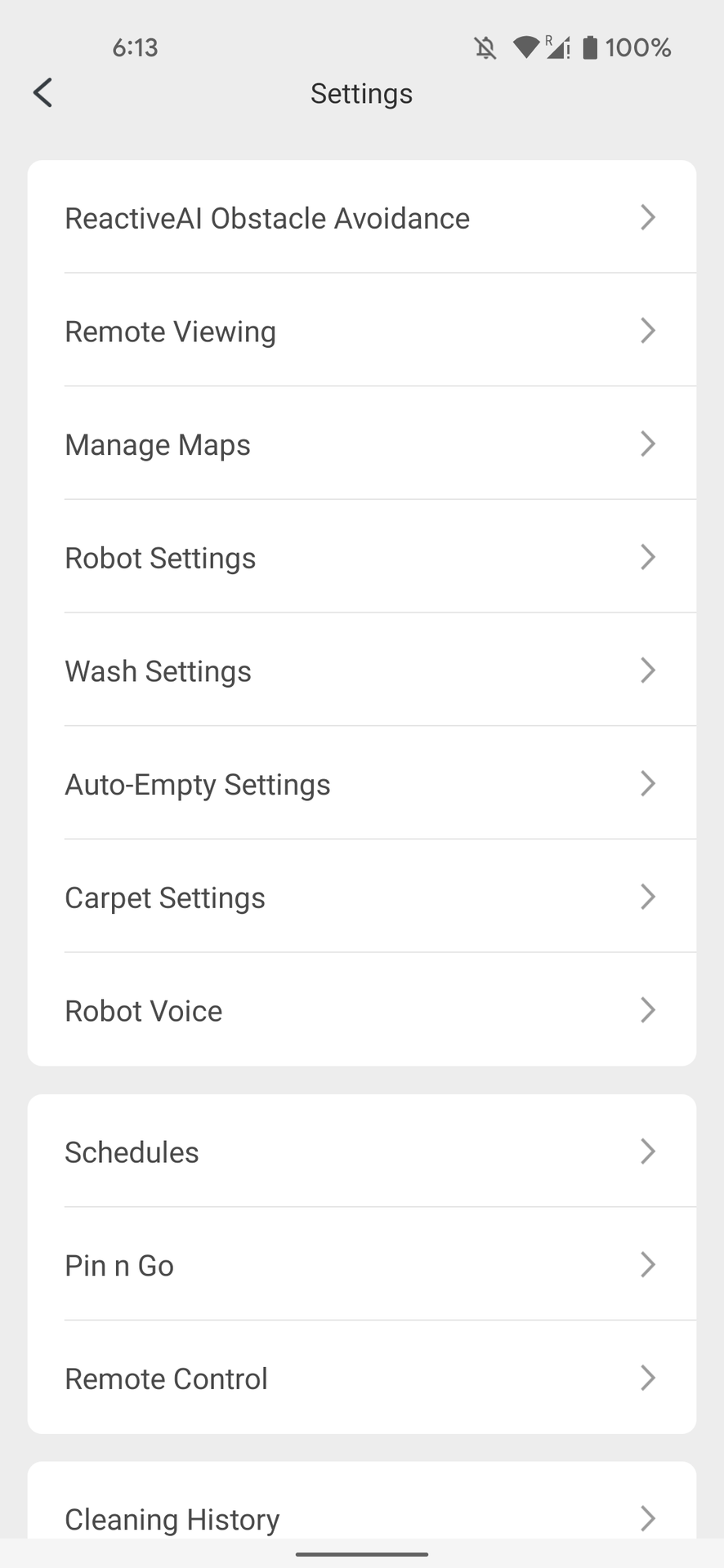This screenshot has height=1568, width=724.
Task: View Cleaning History
Action: (x=361, y=1517)
